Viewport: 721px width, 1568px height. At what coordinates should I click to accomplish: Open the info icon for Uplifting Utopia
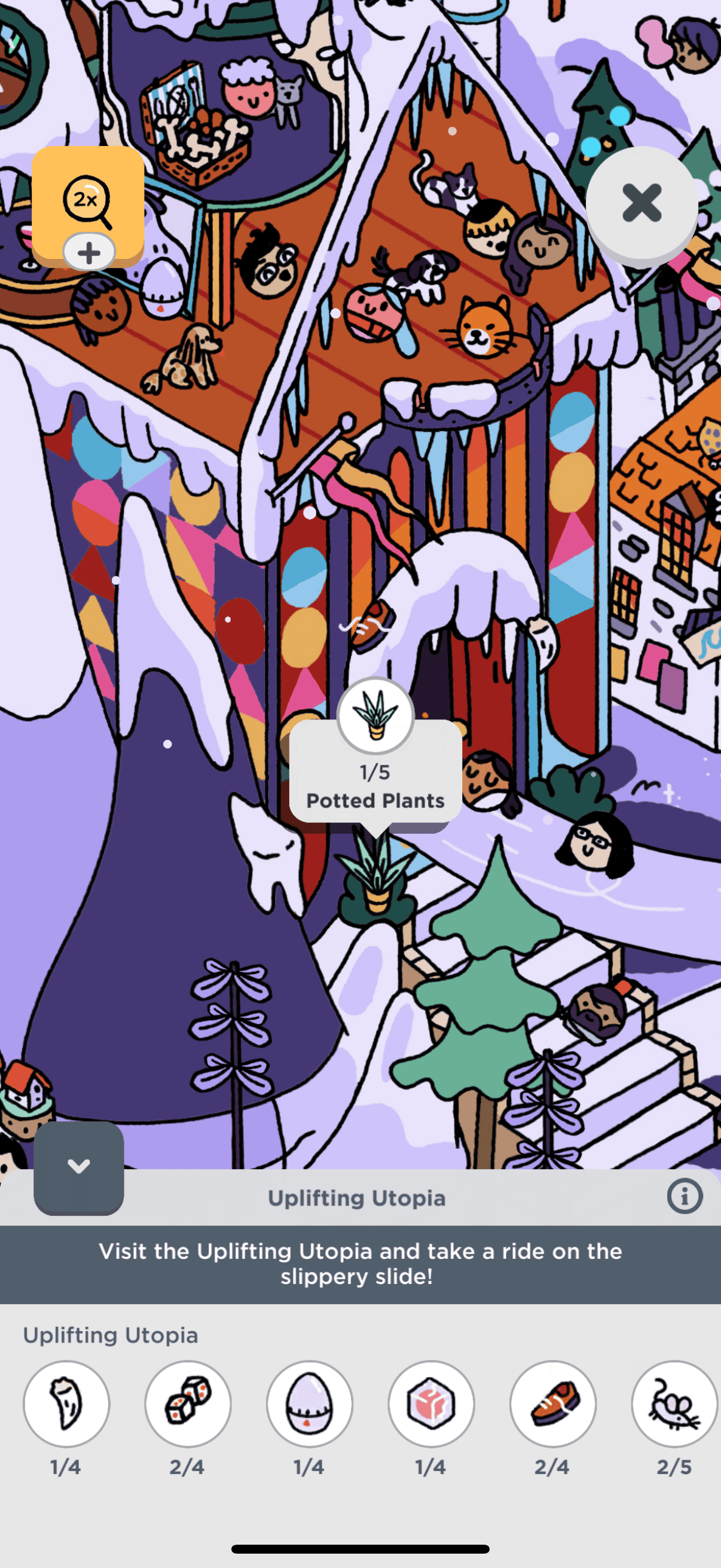[685, 1197]
